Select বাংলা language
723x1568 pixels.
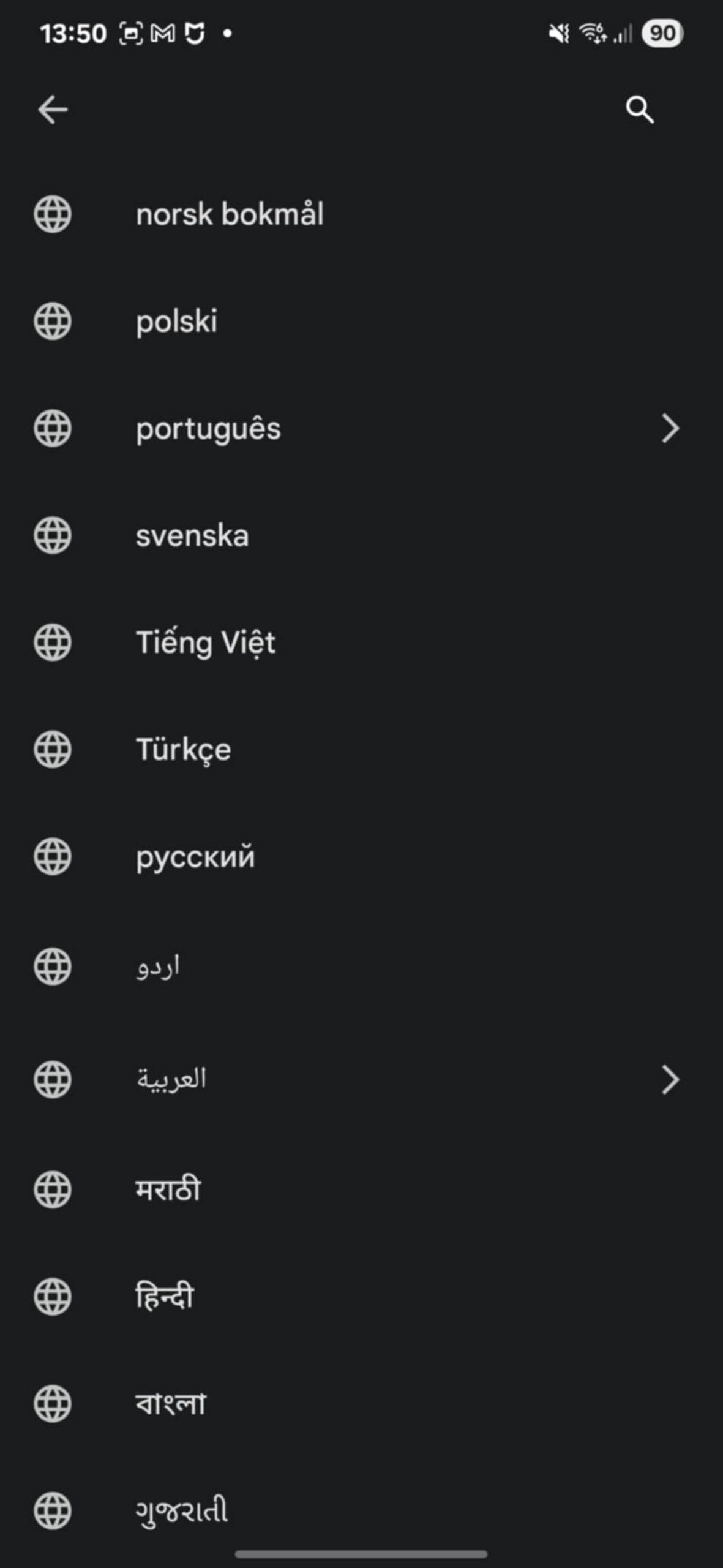coord(361,1404)
